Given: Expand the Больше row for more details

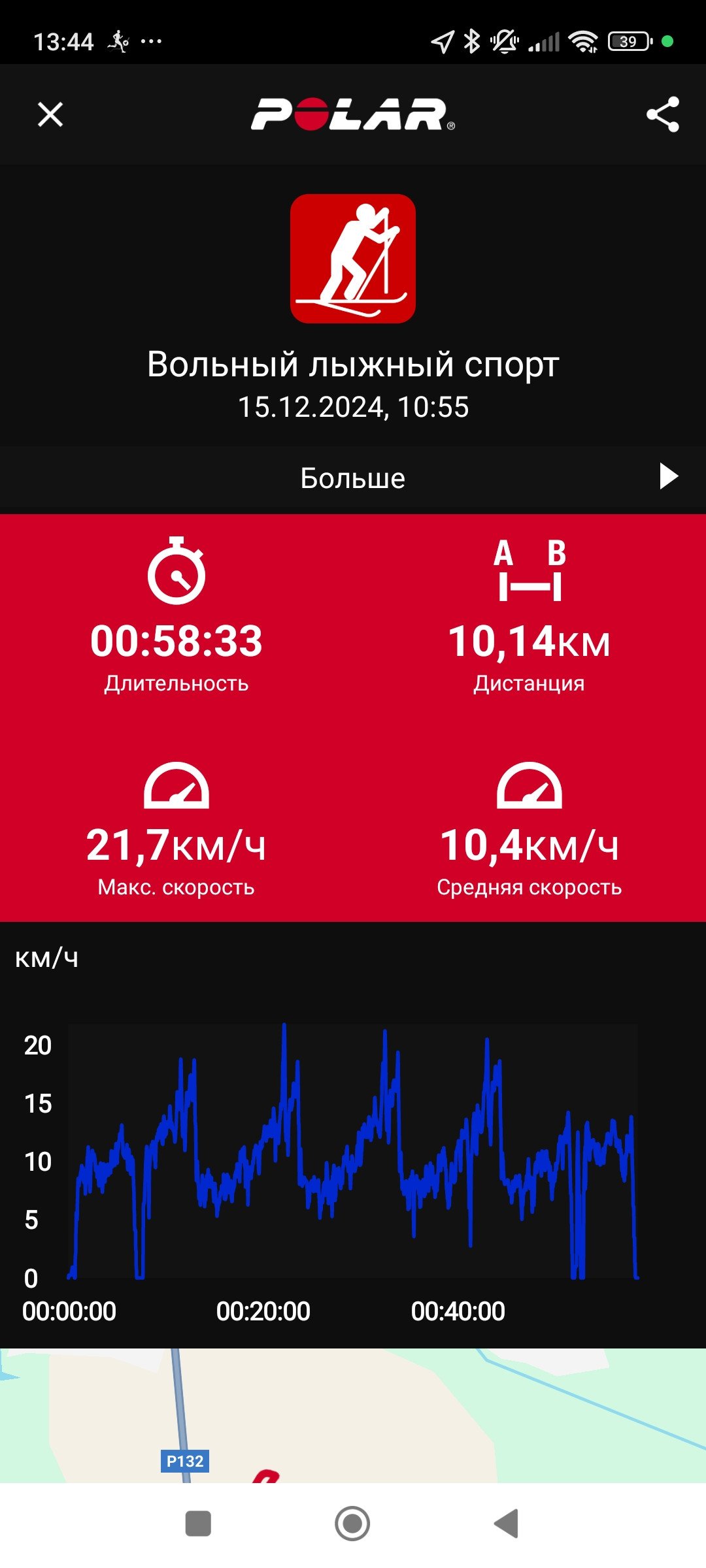Looking at the screenshot, I should 353,478.
